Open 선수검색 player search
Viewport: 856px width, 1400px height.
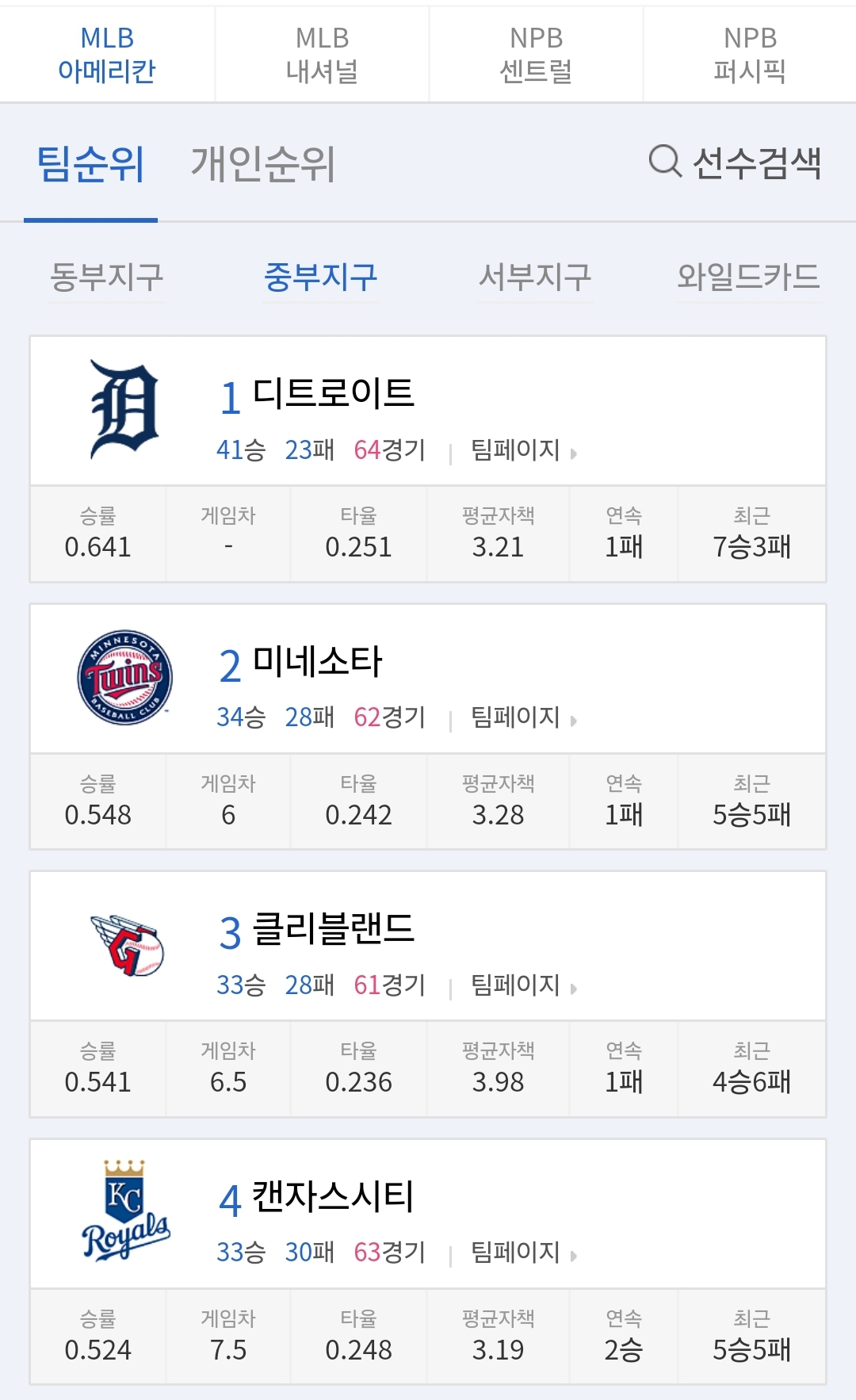(x=735, y=163)
